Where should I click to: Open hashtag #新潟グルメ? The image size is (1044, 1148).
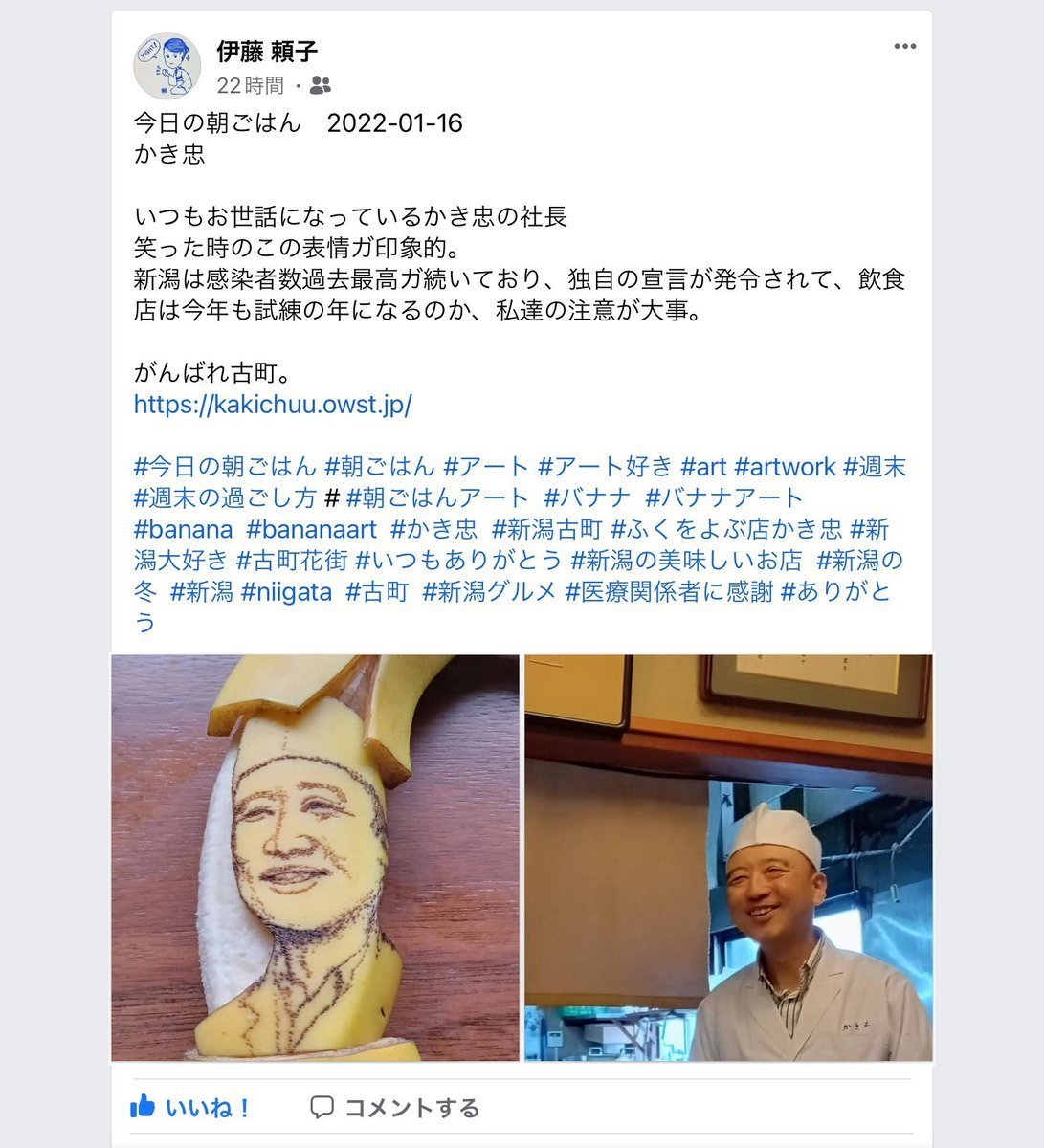coord(489,592)
